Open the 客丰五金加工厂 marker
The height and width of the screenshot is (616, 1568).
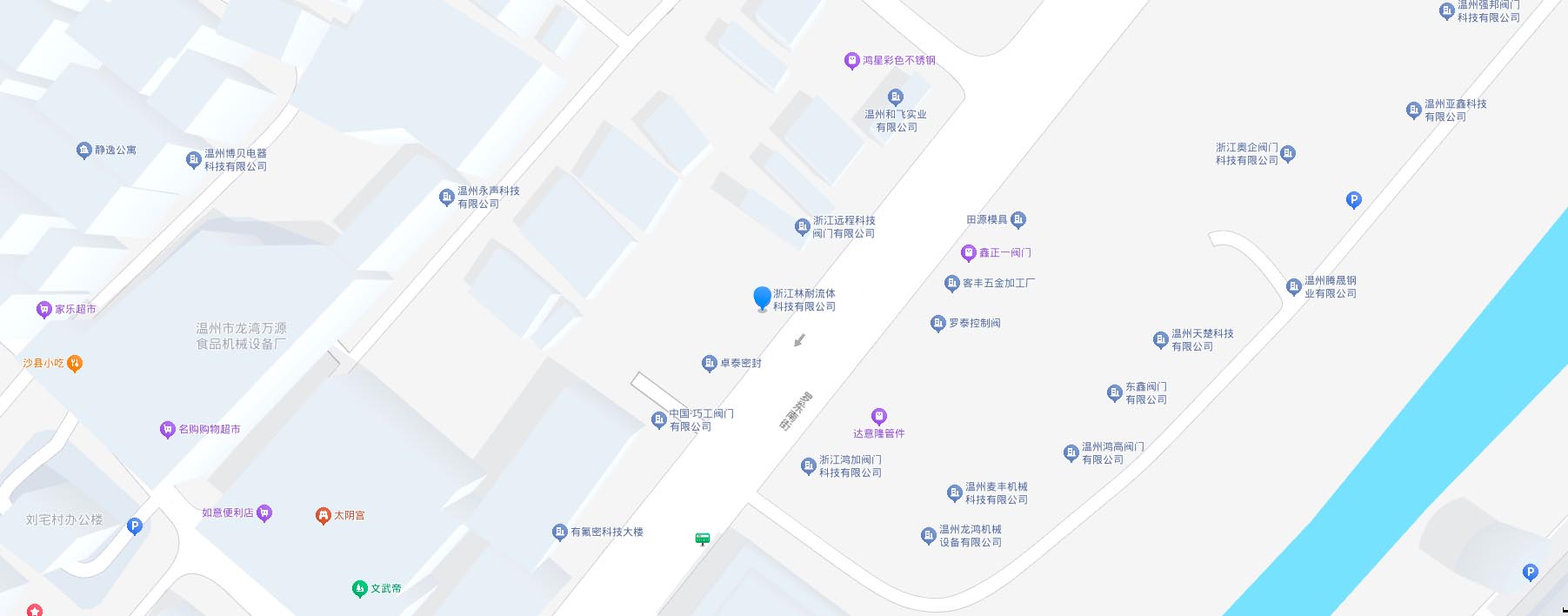951,283
